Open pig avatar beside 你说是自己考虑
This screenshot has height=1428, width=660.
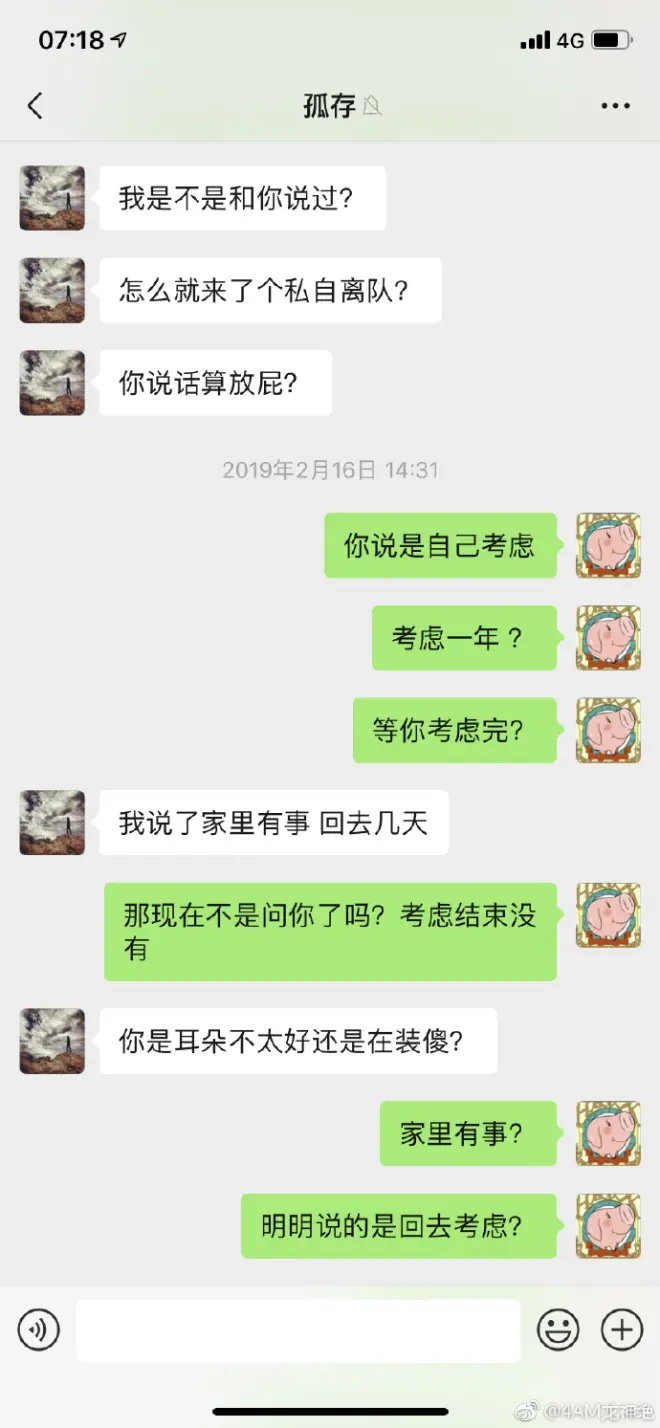(x=607, y=545)
